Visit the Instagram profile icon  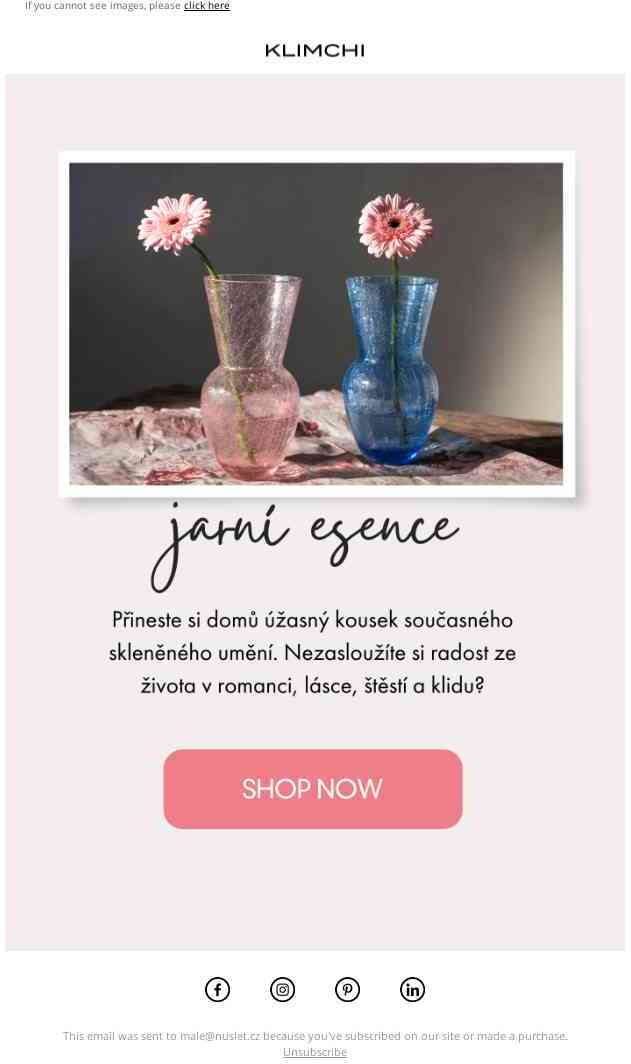[283, 990]
